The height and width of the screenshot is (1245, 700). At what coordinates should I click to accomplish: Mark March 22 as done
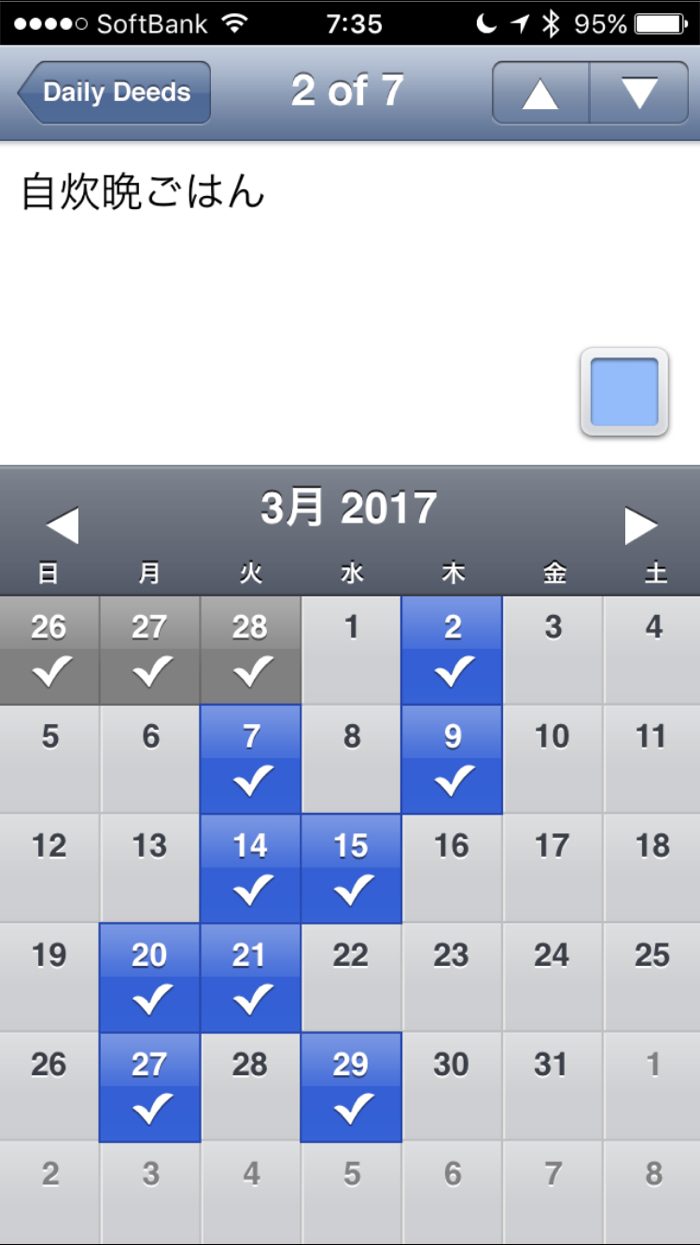(x=351, y=976)
